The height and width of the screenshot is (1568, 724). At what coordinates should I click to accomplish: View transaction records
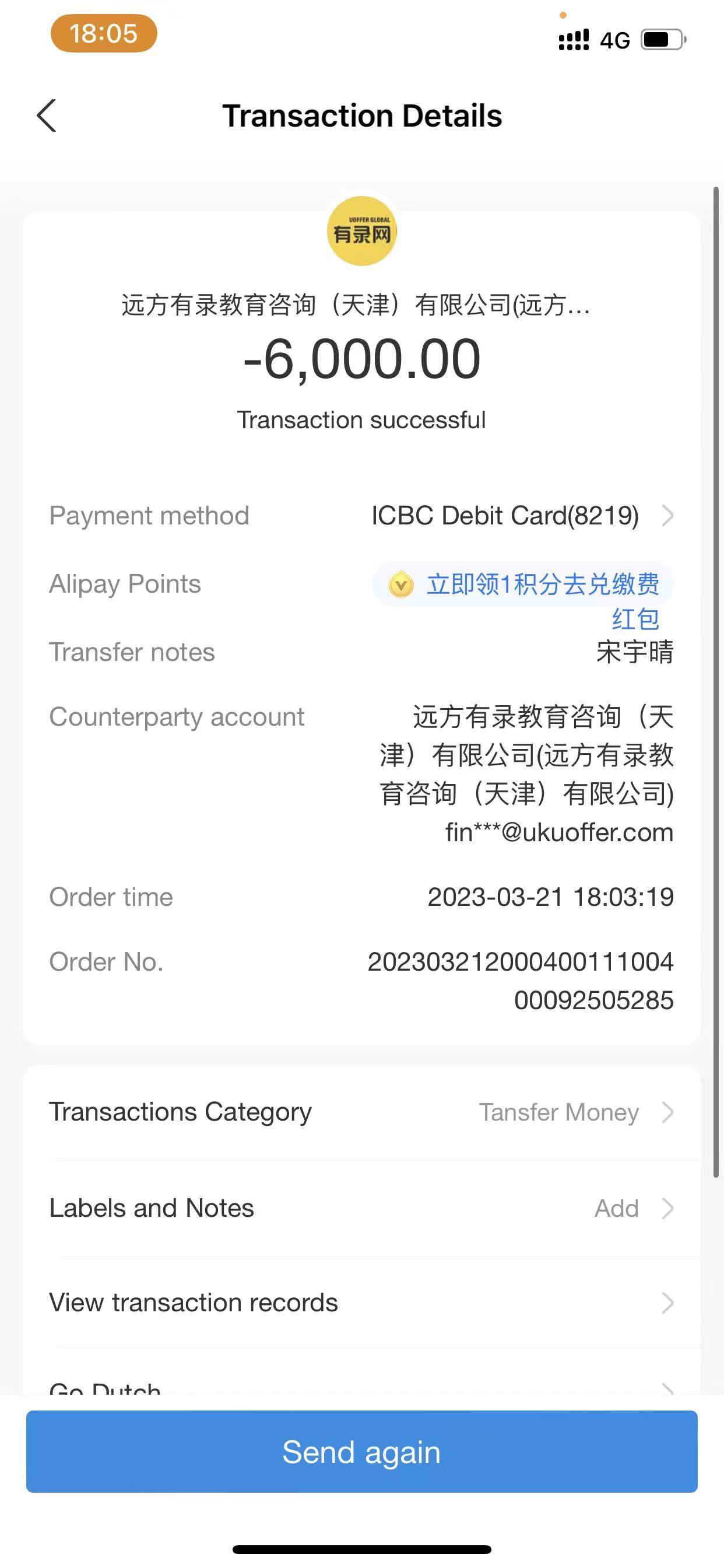tap(361, 1303)
